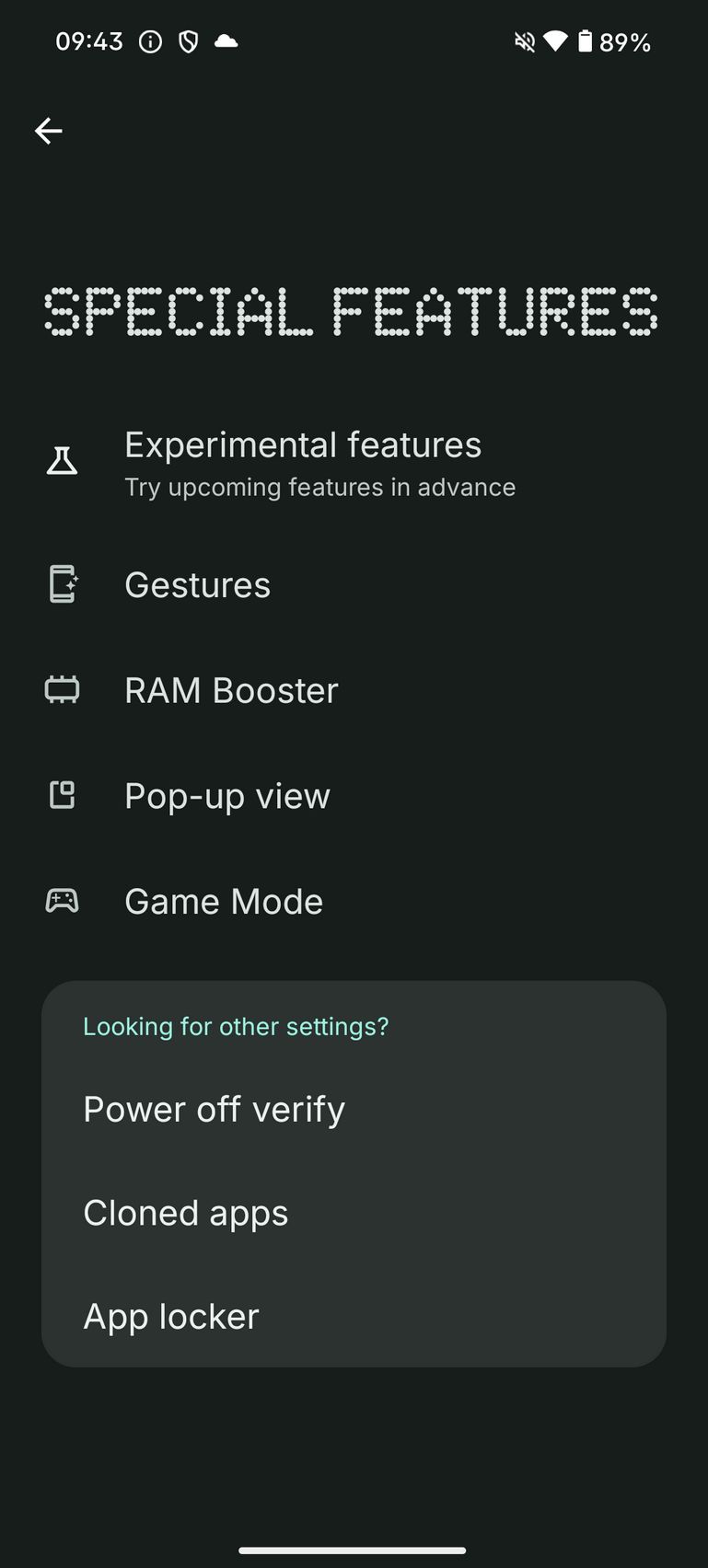Go to Cloned apps
The width and height of the screenshot is (708, 1568).
coord(354,1213)
